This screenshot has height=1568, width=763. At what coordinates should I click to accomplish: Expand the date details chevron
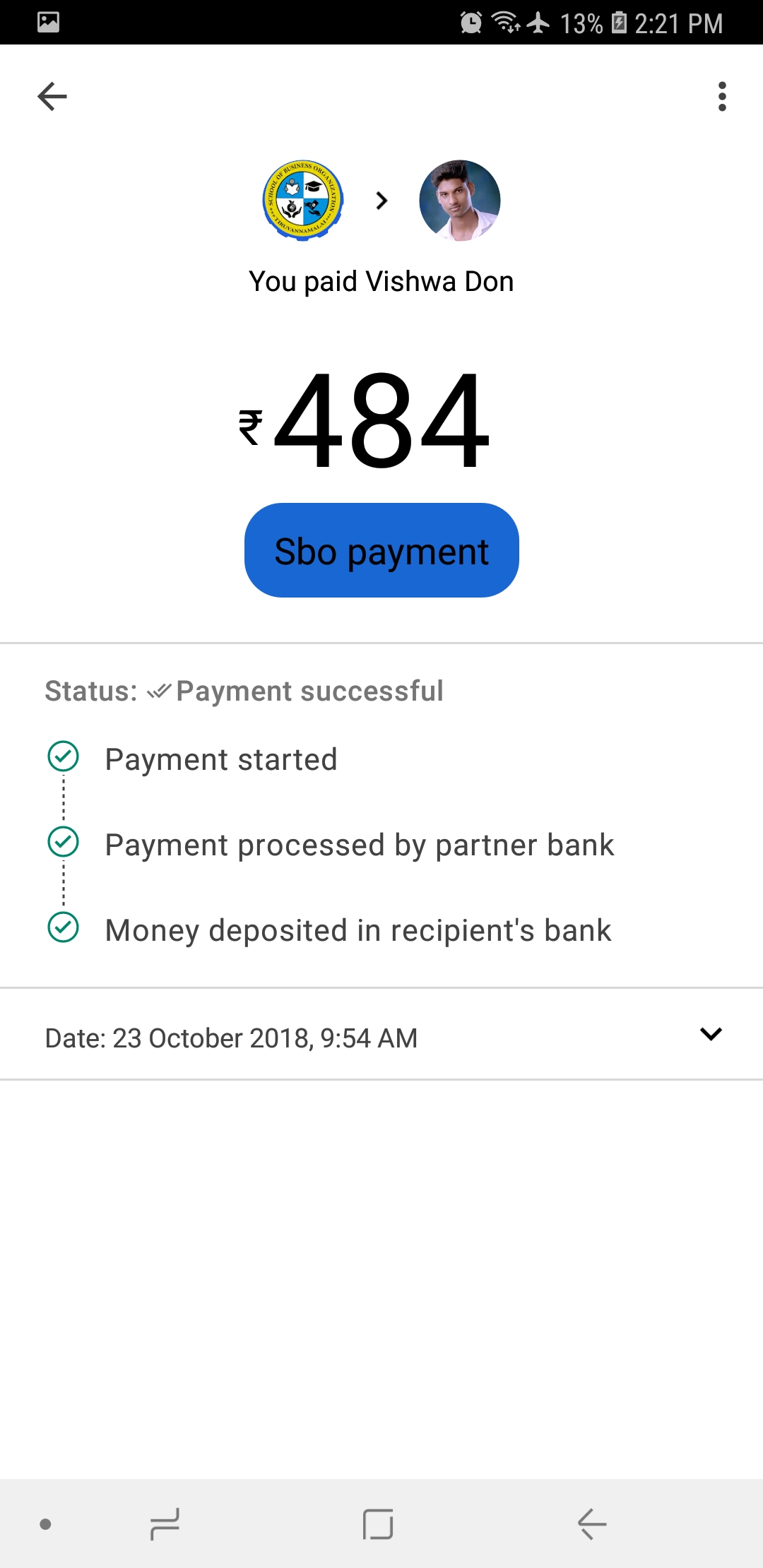tap(711, 1034)
